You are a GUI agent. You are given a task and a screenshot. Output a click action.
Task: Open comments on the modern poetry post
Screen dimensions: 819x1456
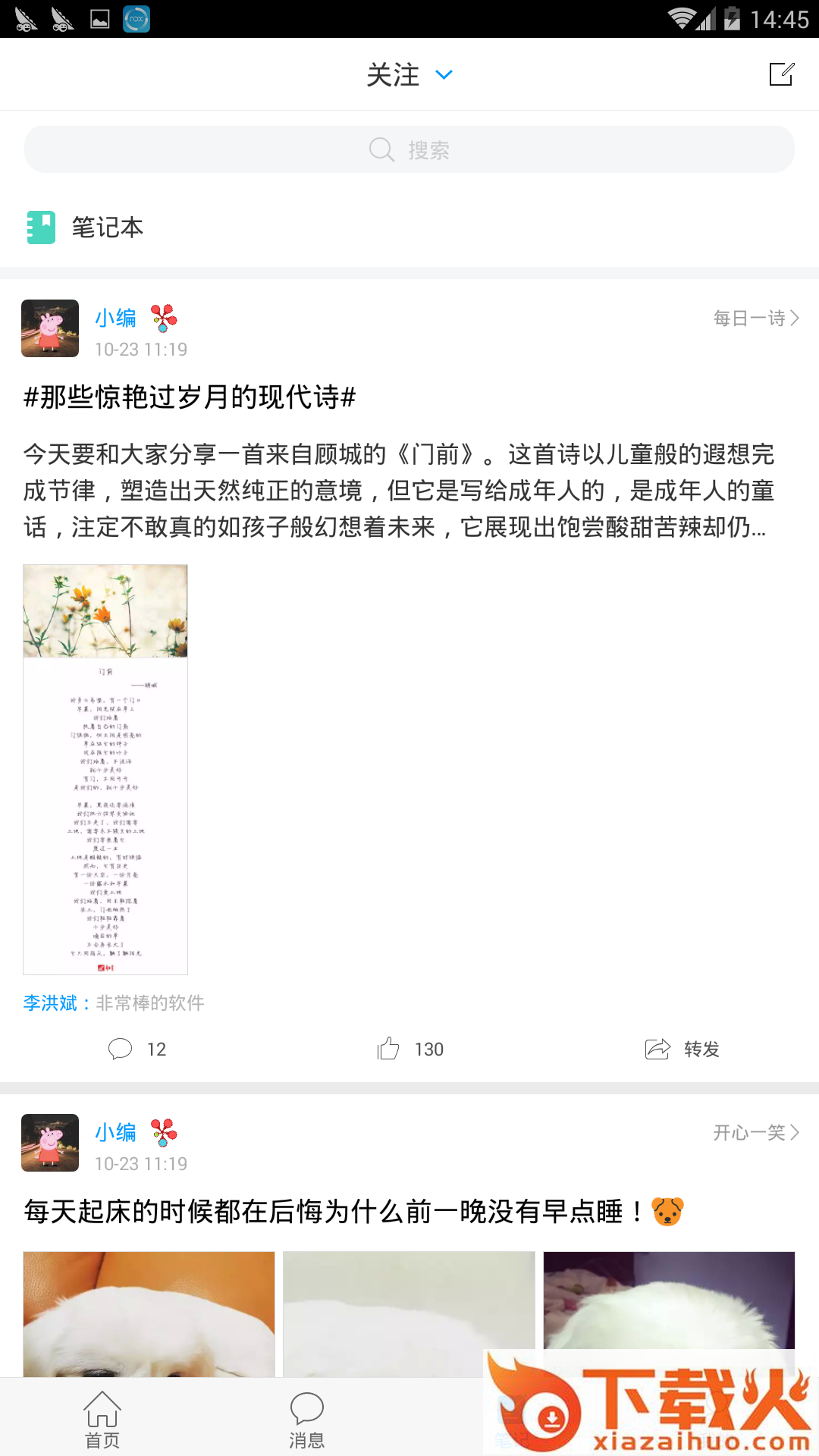click(137, 1049)
